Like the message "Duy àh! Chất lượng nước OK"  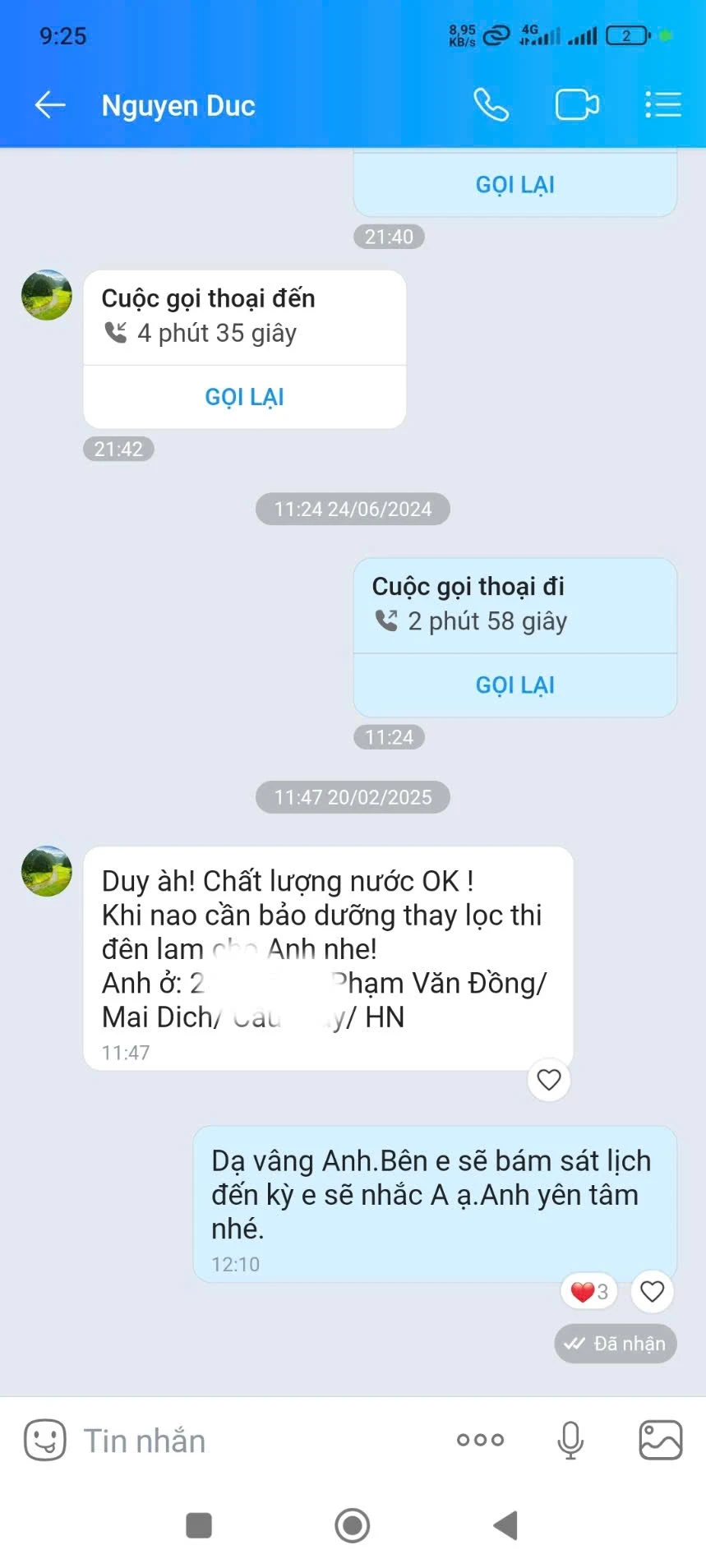(x=548, y=1079)
